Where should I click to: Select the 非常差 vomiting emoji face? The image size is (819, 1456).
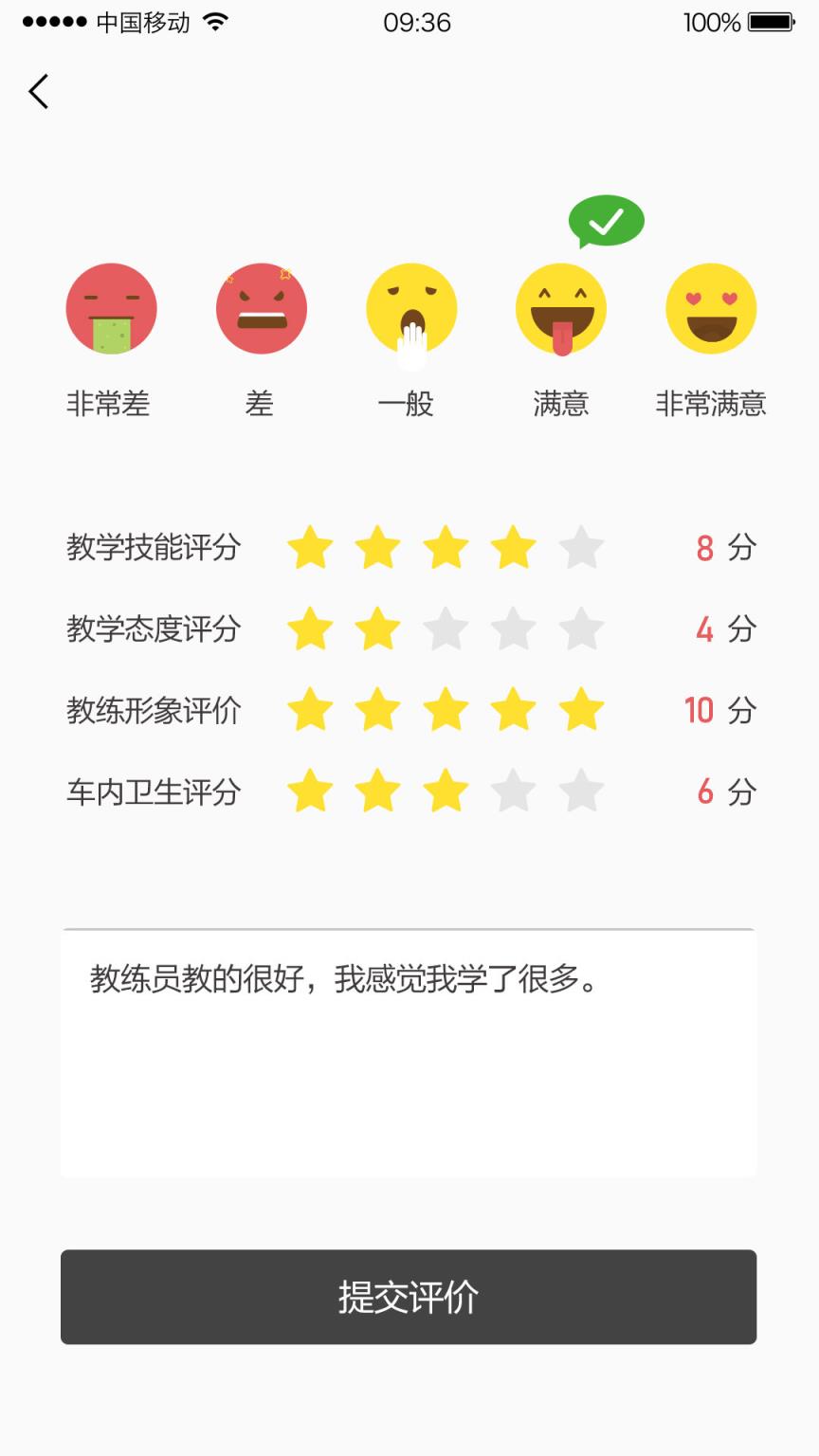[x=111, y=308]
